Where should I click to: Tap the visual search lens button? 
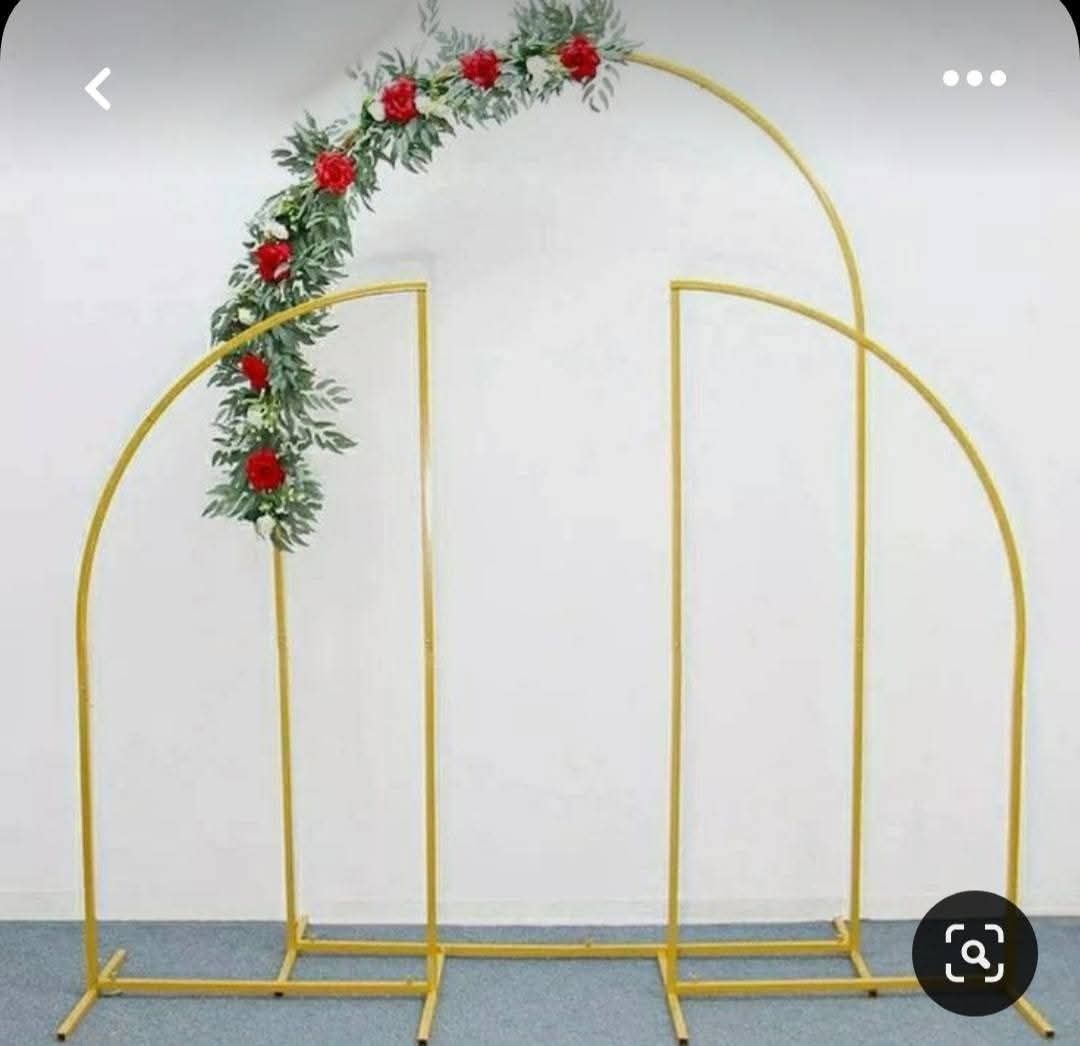pos(974,953)
